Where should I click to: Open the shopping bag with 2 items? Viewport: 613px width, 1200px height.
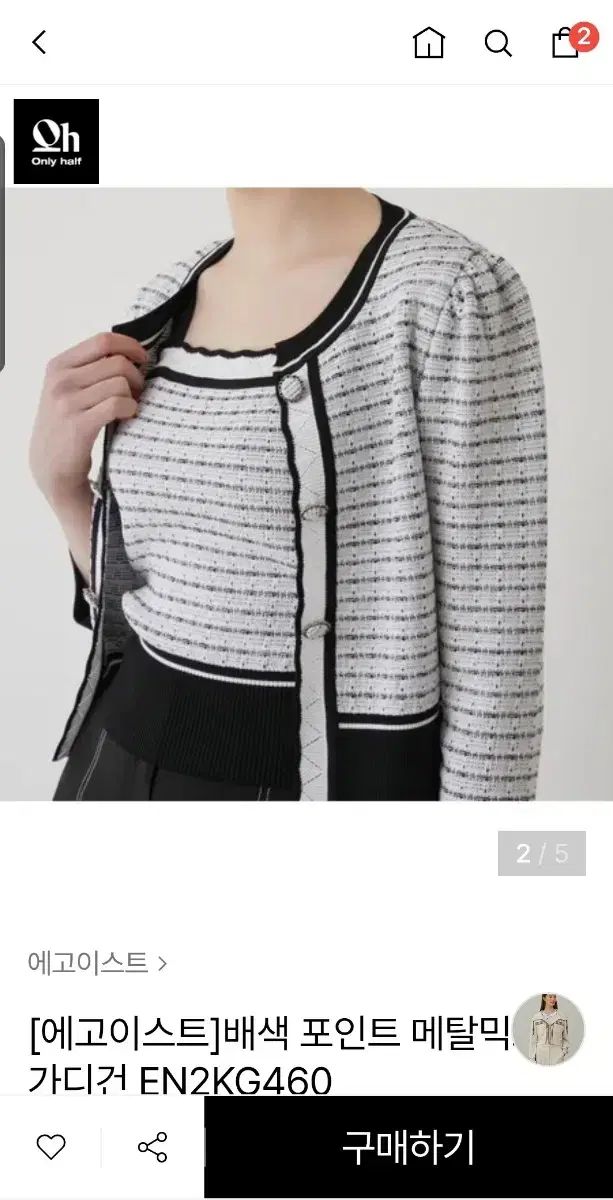(566, 43)
